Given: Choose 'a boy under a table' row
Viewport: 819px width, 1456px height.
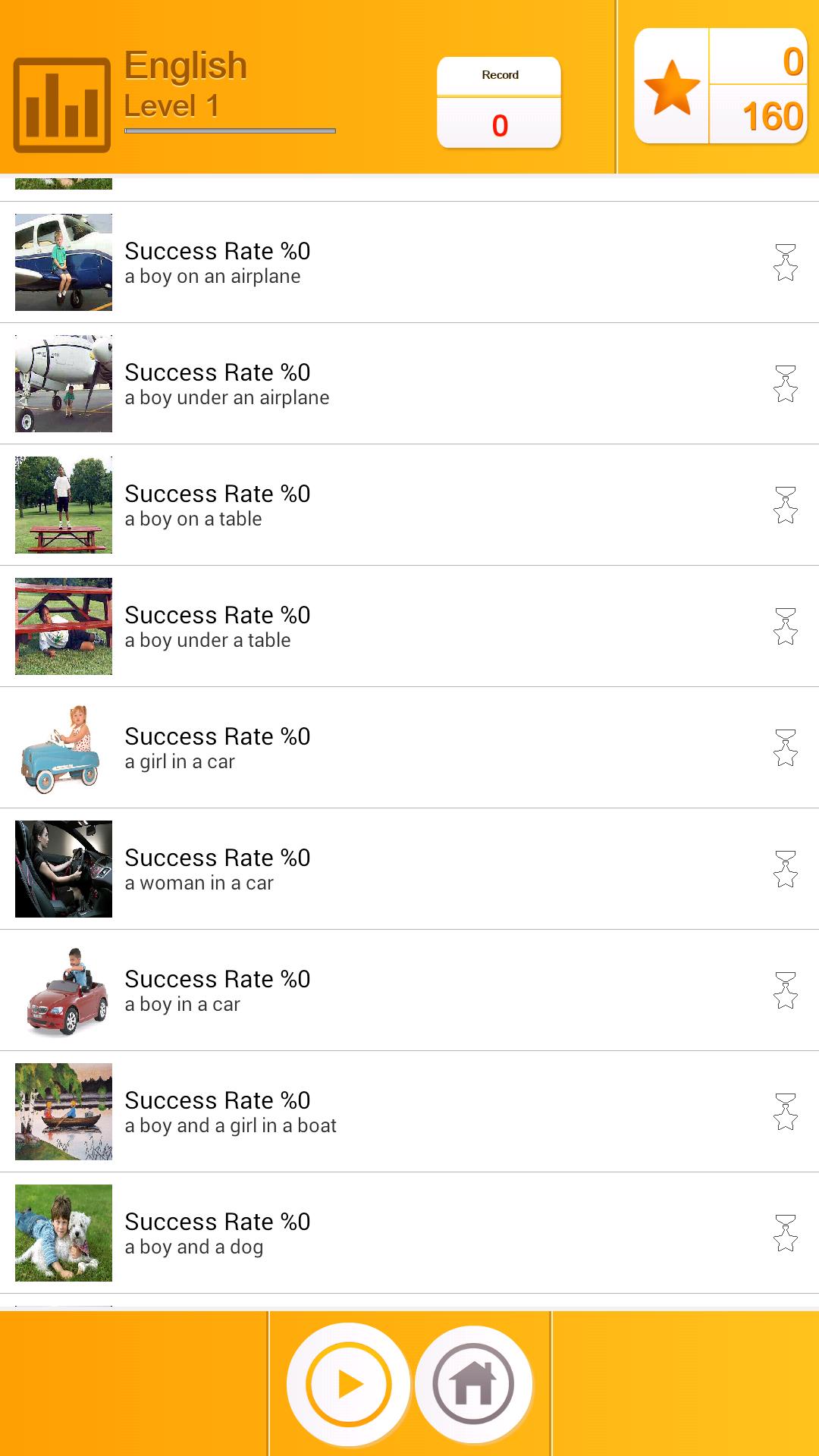Looking at the screenshot, I should pos(379,626).
